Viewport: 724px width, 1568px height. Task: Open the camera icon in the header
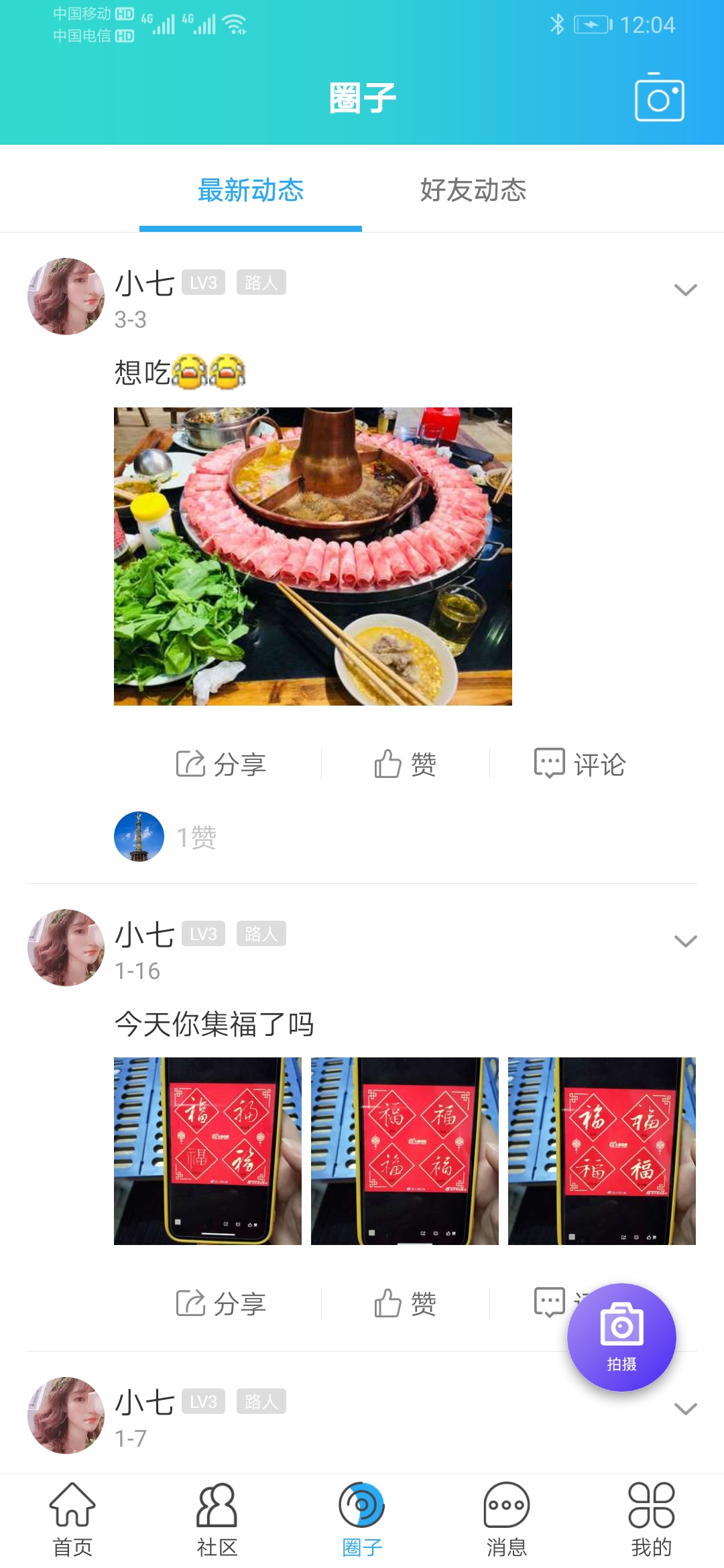pos(659,99)
